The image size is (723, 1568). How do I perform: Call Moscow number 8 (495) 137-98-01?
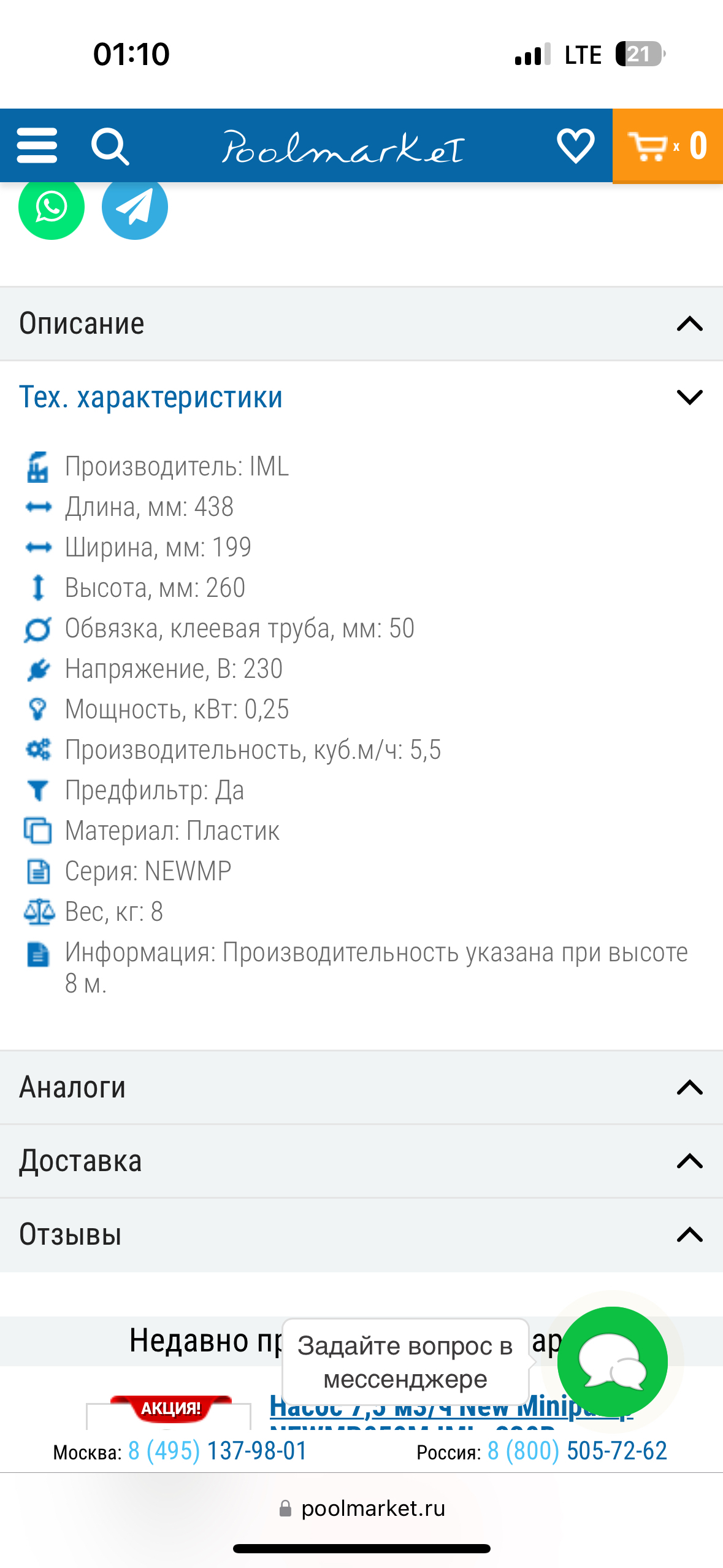[217, 1451]
